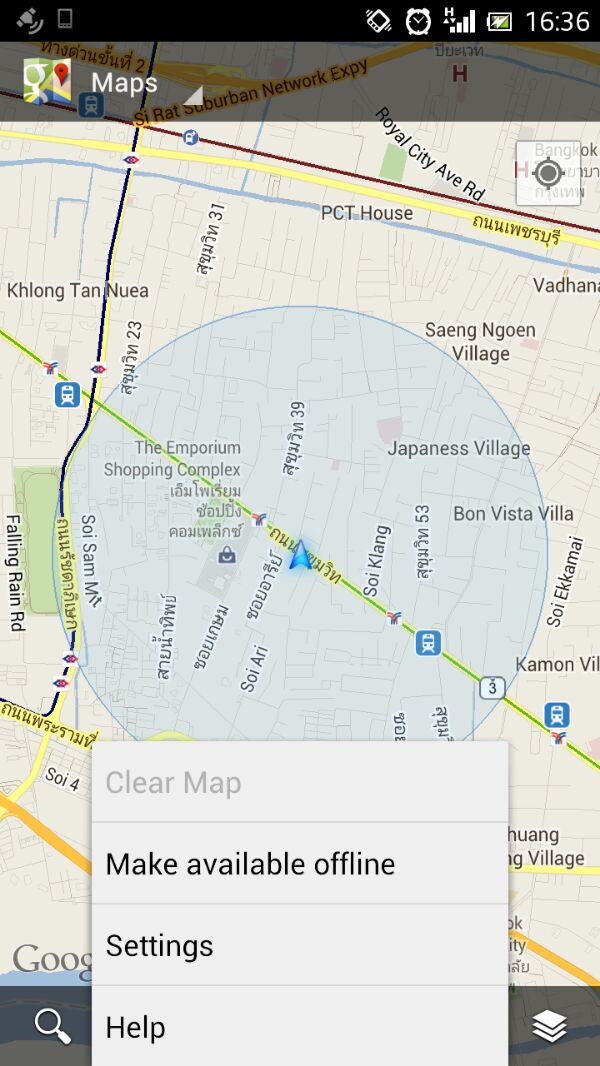Open the search magnifier icon

51,1026
